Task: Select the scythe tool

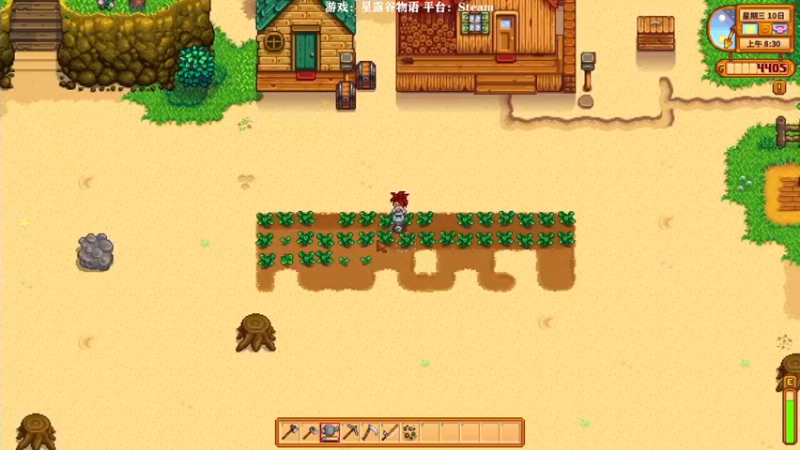Action: click(370, 432)
